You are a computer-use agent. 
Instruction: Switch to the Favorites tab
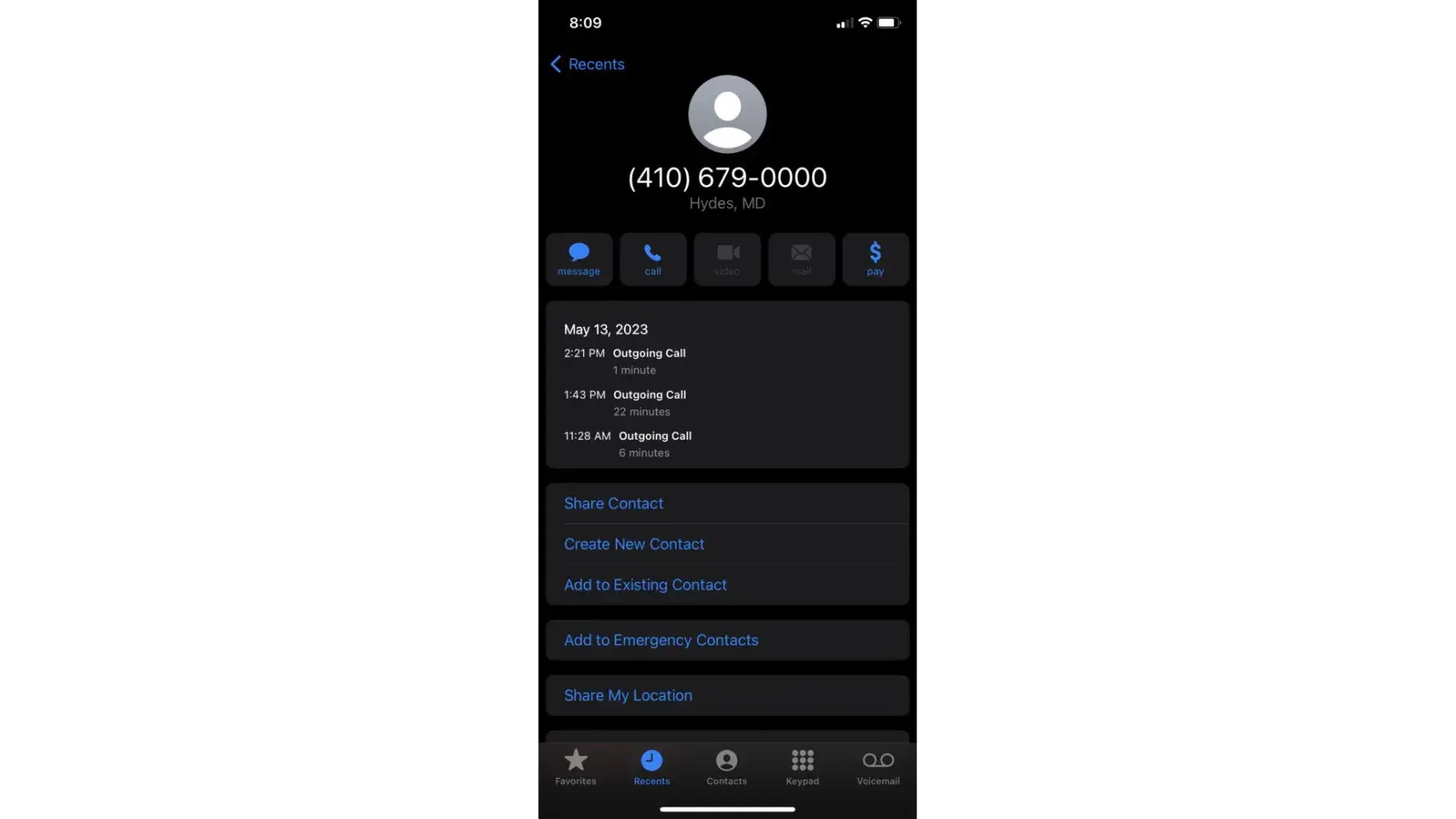click(x=576, y=767)
